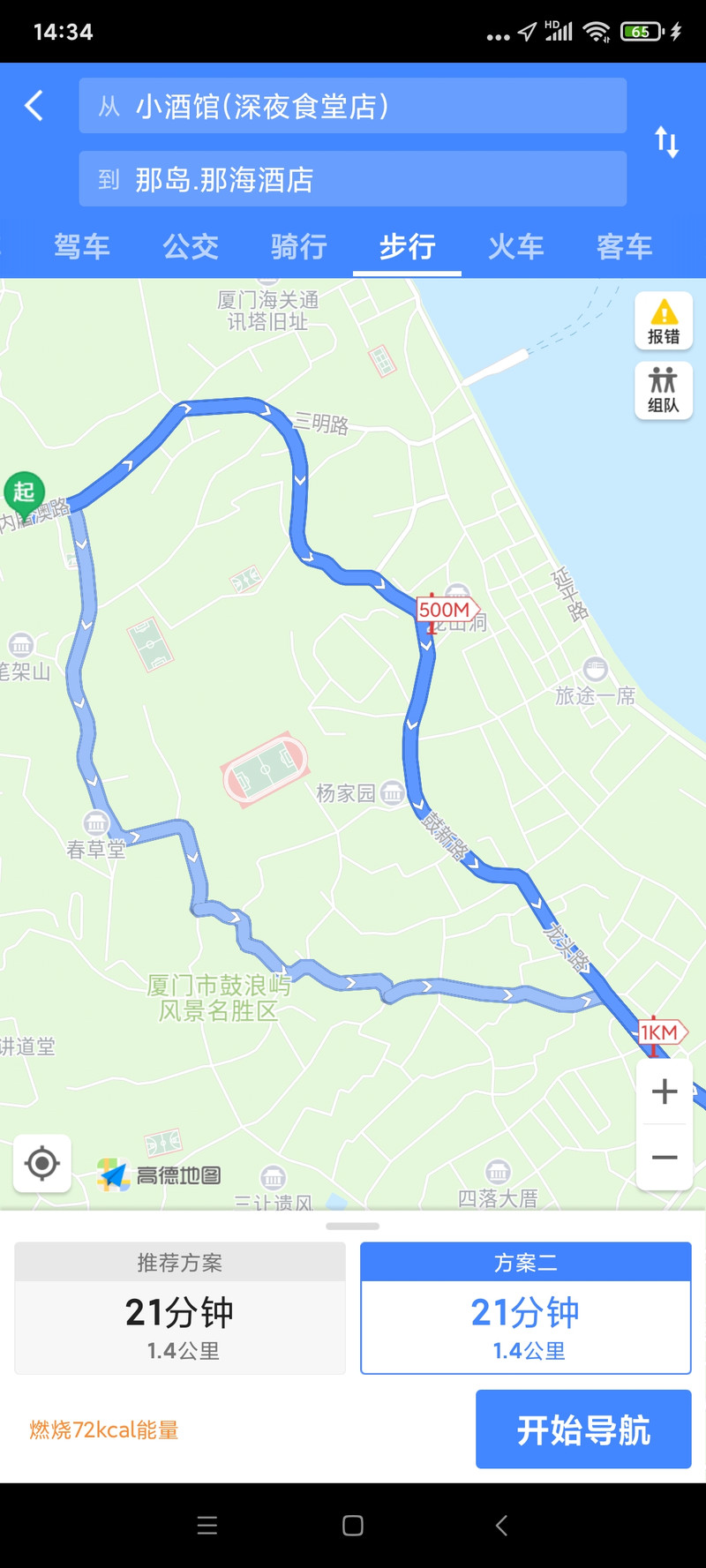Screen dimensions: 706x1568
Task: Center map on my current location
Action: (x=42, y=1163)
